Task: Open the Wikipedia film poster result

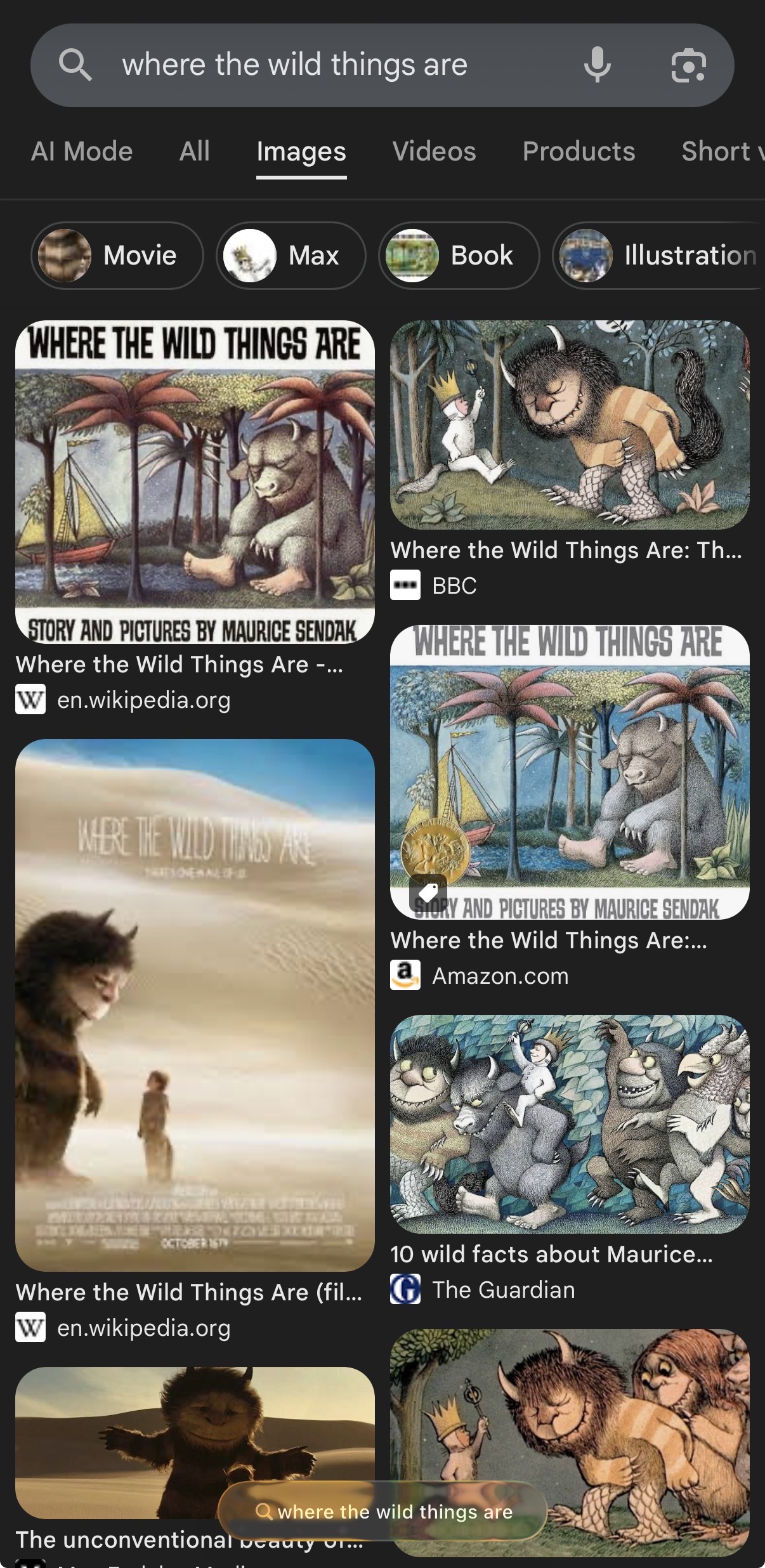Action: pos(195,1005)
